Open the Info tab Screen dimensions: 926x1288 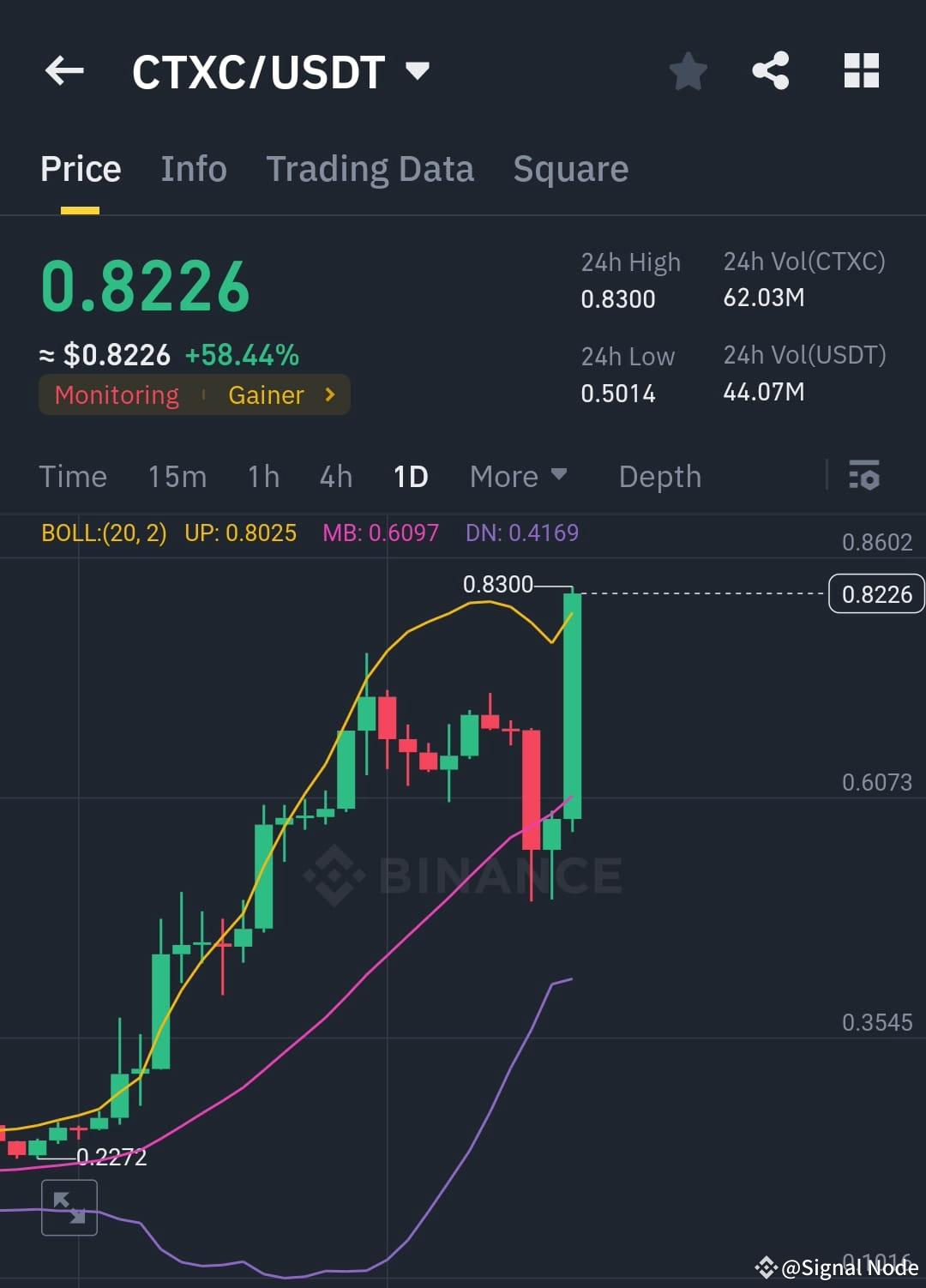click(x=193, y=169)
